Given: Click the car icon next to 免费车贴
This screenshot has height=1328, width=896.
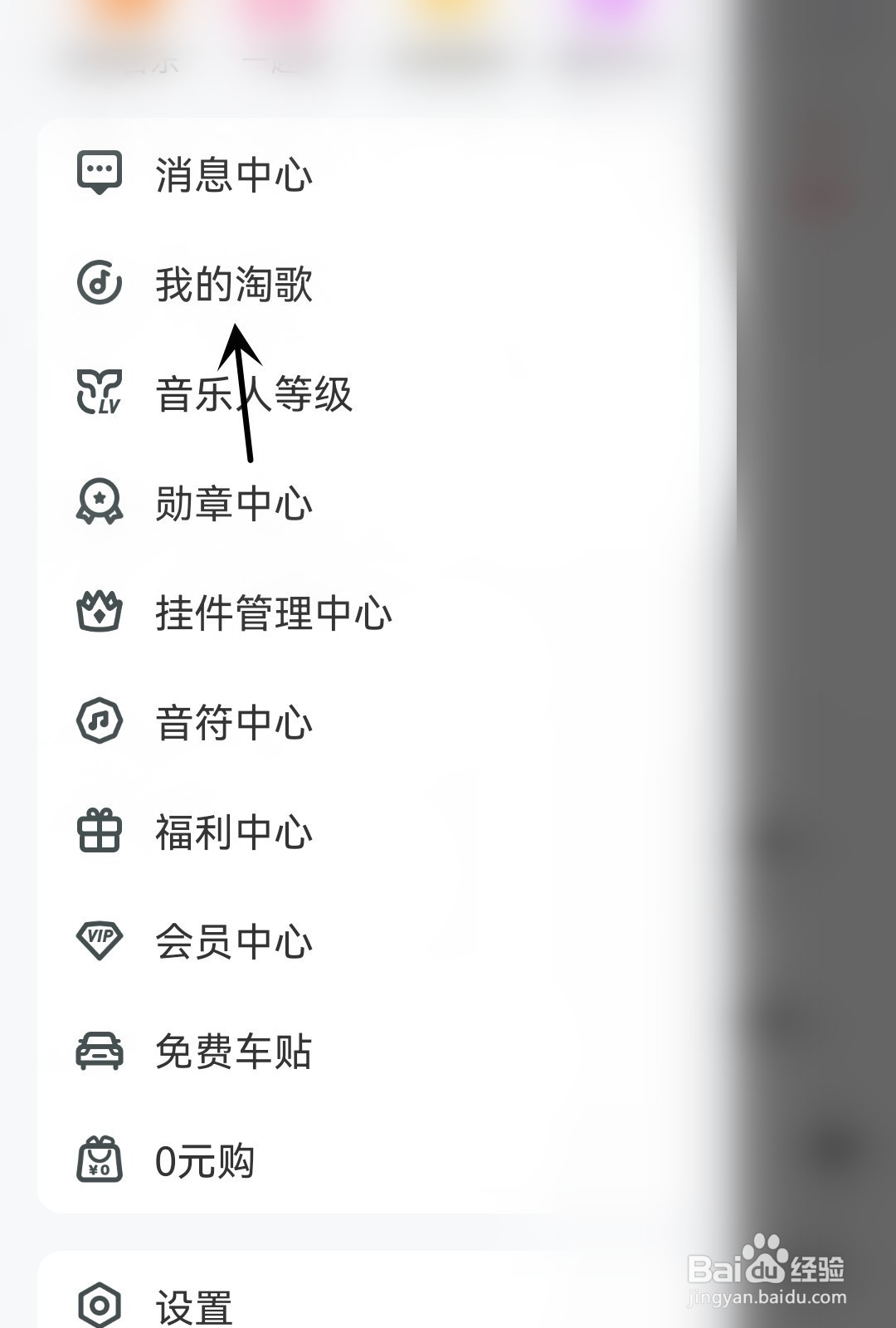Looking at the screenshot, I should (x=100, y=1050).
